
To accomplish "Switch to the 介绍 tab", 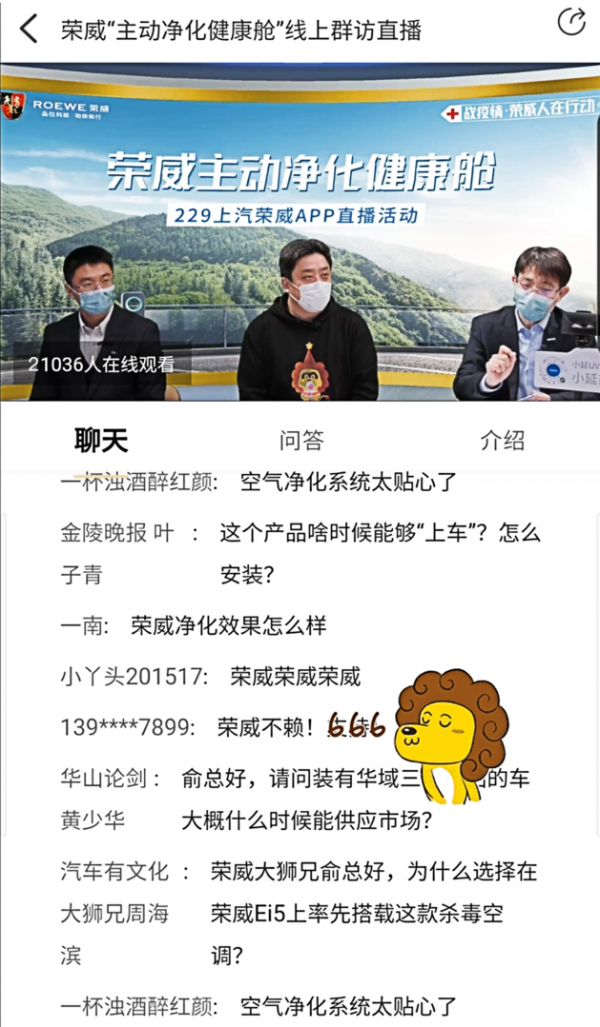I will pyautogui.click(x=502, y=440).
